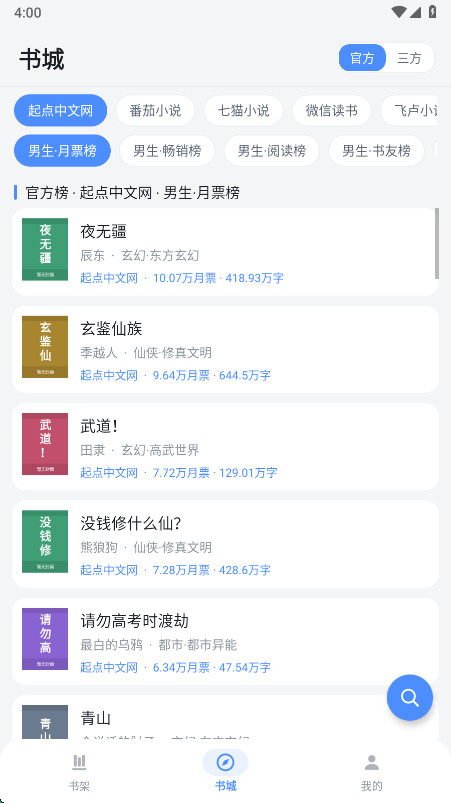Select the 官方 segment
Screen dimensions: 451x803
pos(362,58)
